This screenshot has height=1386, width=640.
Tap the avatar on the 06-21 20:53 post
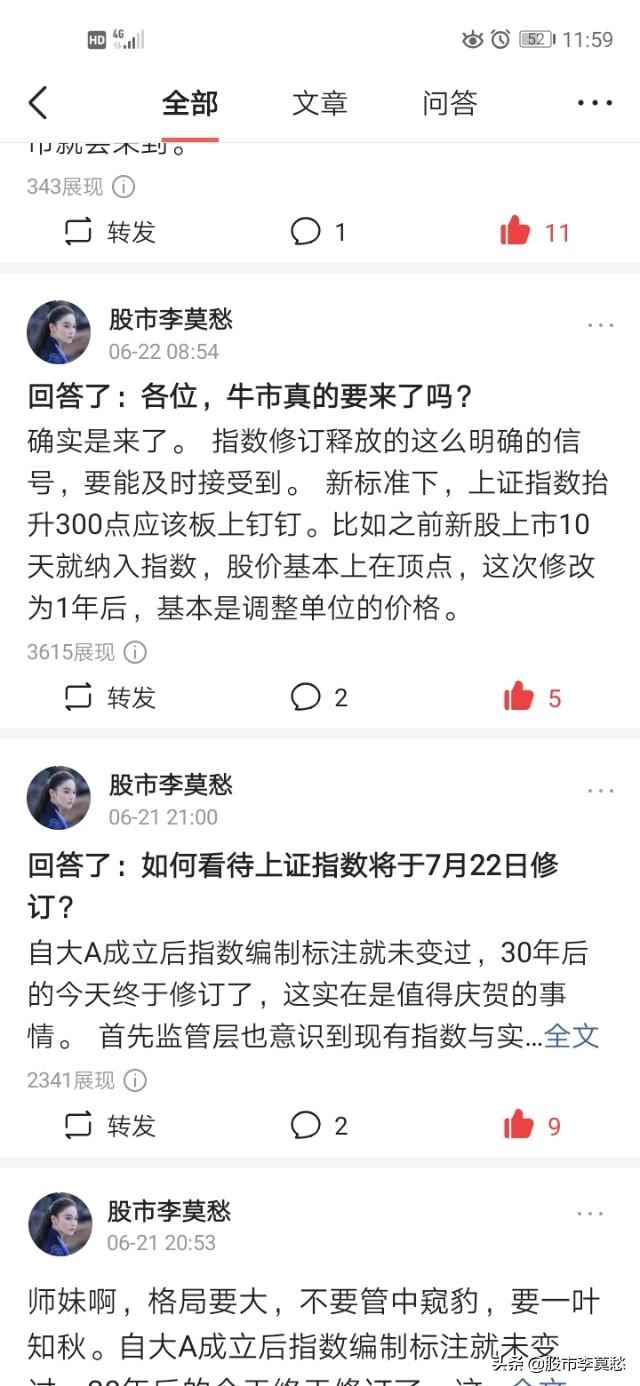point(59,1224)
